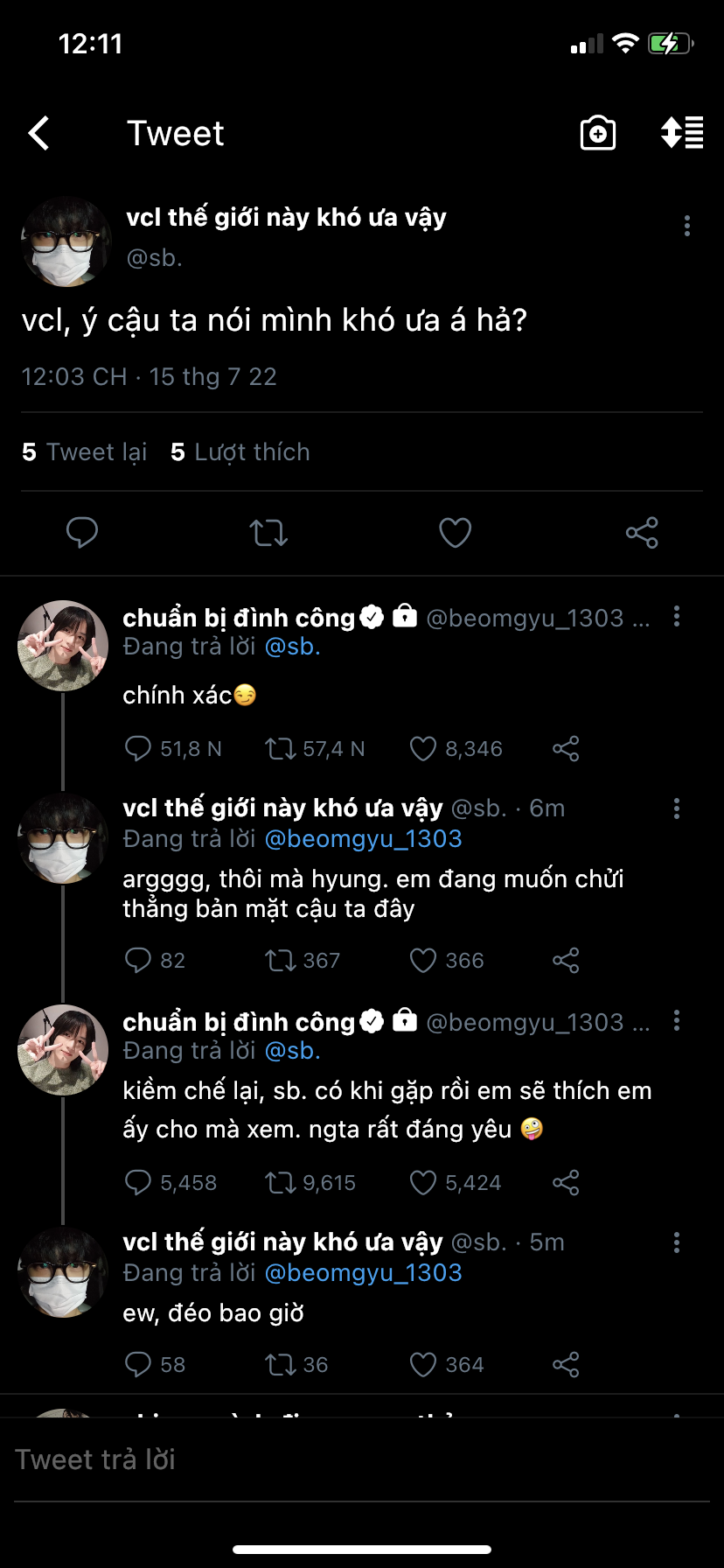Open the camera capture icon in header

tap(598, 134)
